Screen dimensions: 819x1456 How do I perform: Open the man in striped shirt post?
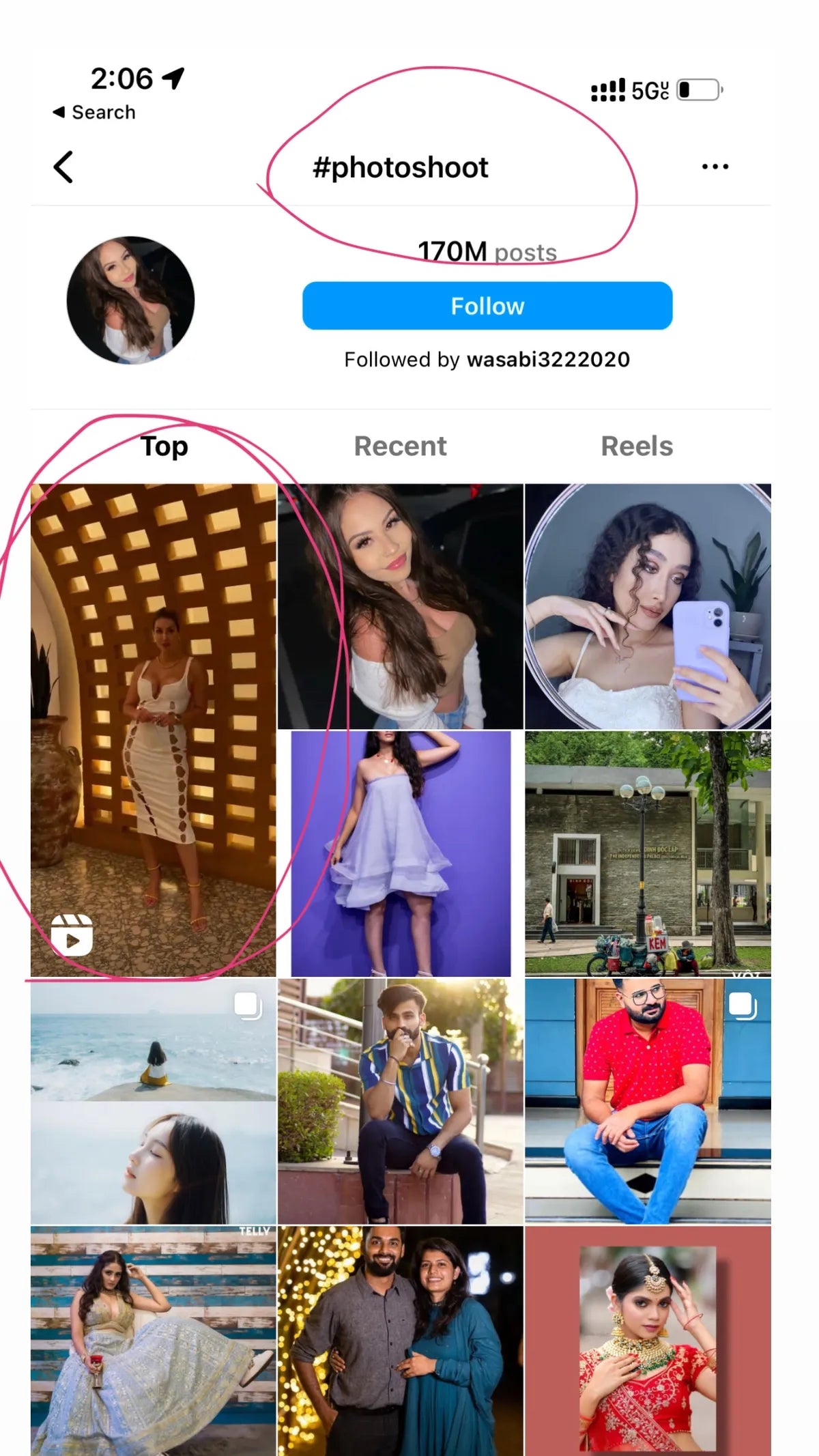[401, 1100]
